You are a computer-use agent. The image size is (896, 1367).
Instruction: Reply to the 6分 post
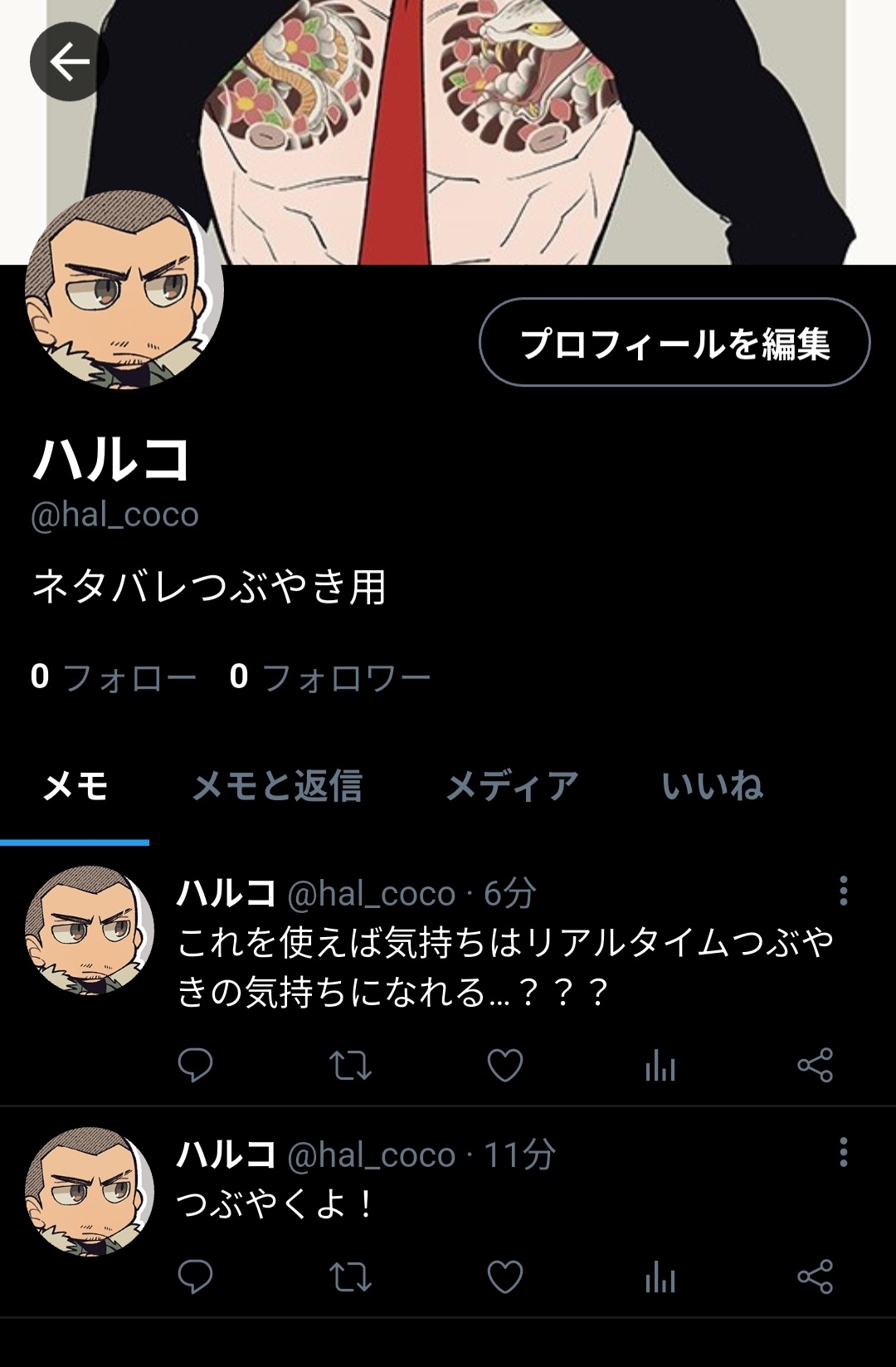tap(196, 1065)
